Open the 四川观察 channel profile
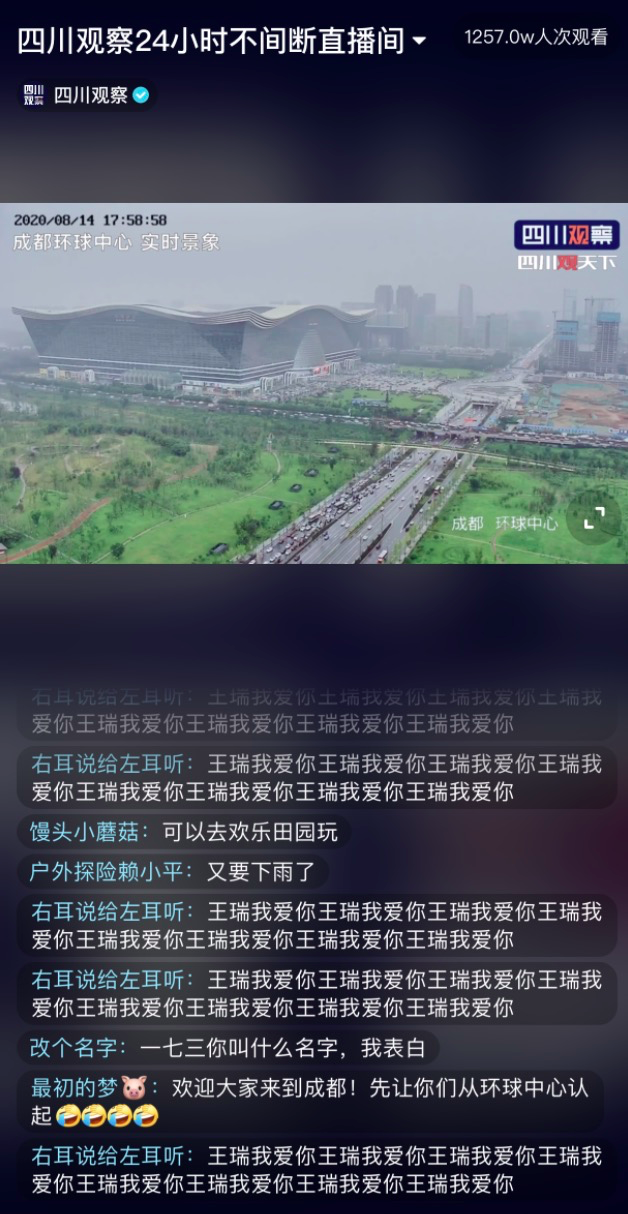This screenshot has width=628, height=1214. [x=89, y=96]
